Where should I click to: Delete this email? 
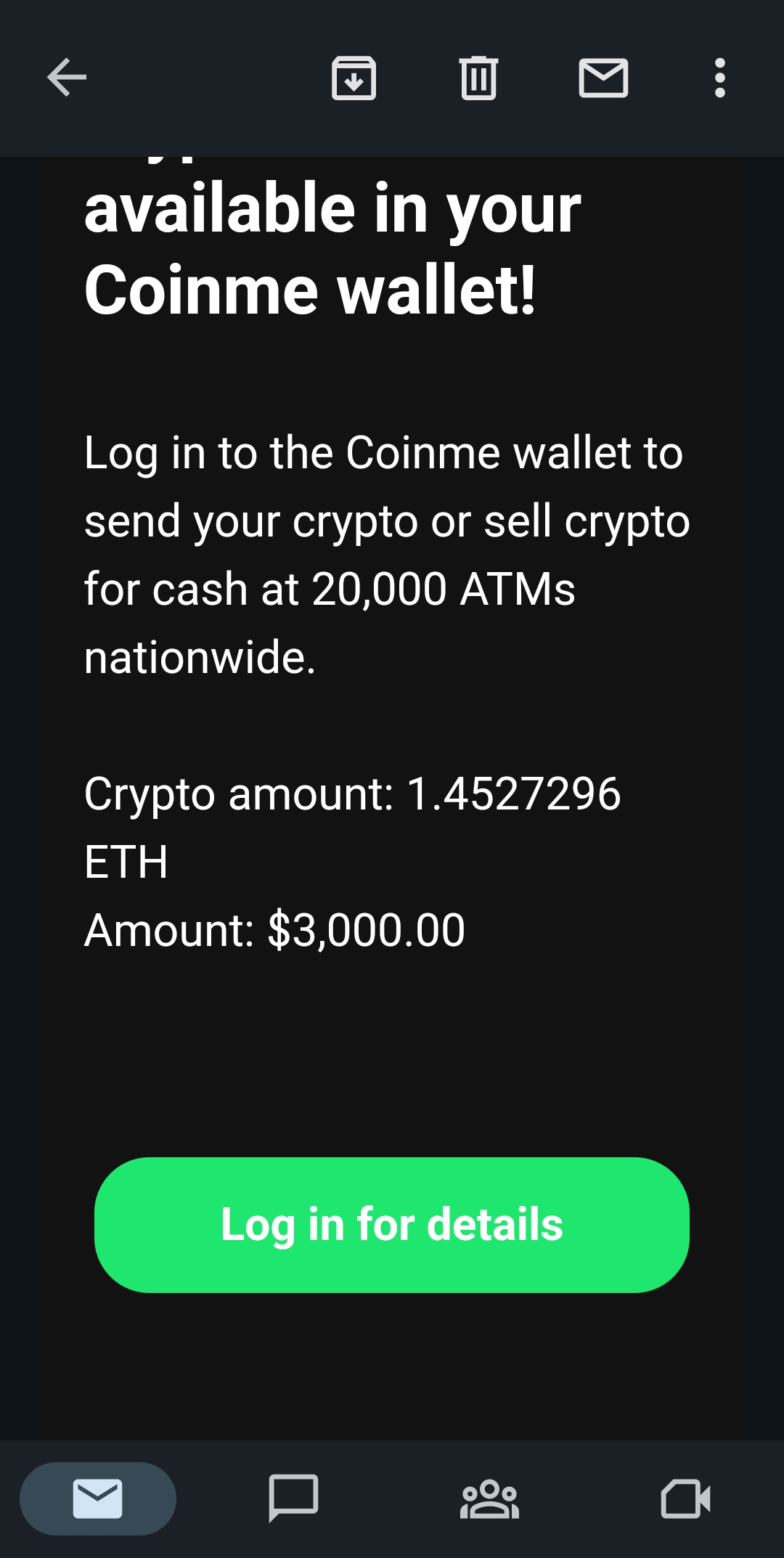coord(478,78)
